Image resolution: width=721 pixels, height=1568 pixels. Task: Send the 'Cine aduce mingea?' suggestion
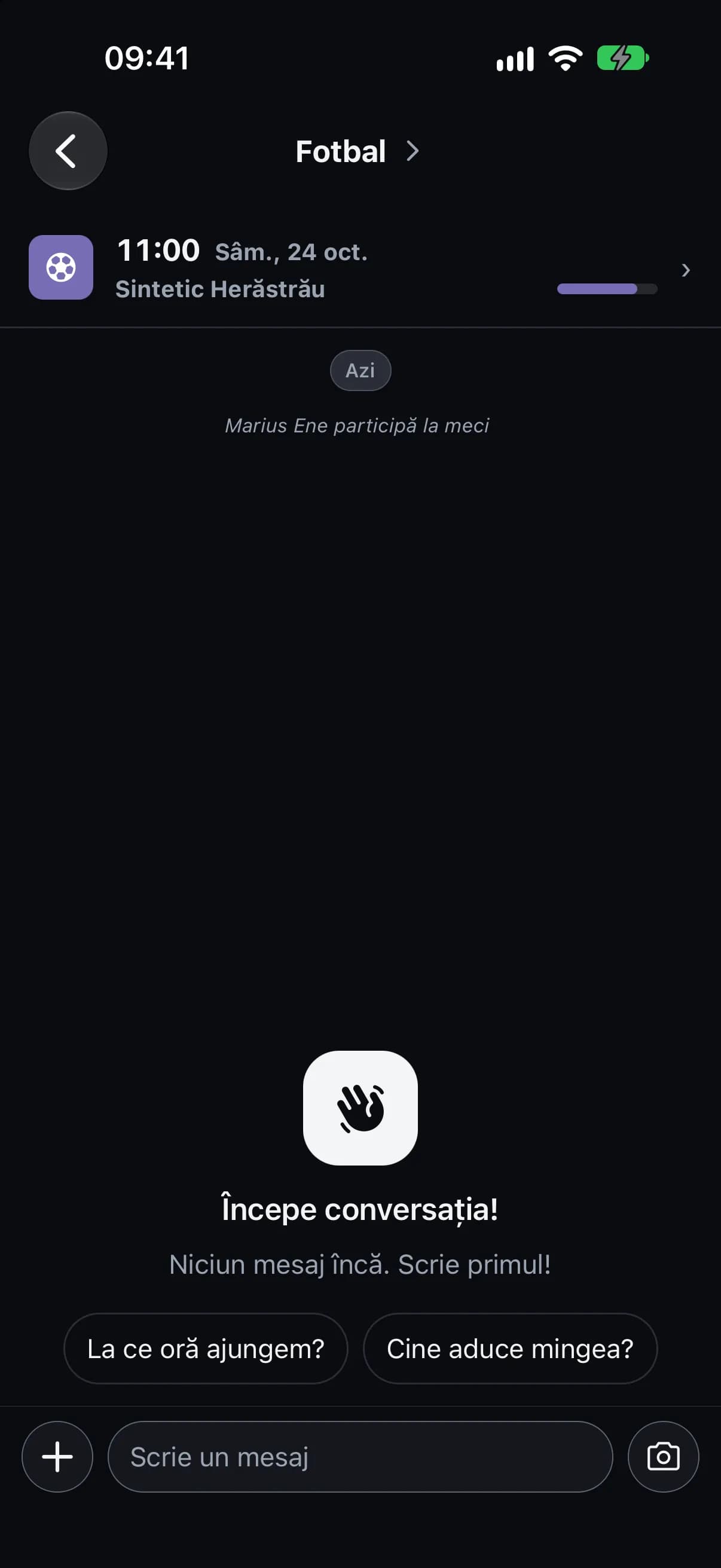(510, 1349)
